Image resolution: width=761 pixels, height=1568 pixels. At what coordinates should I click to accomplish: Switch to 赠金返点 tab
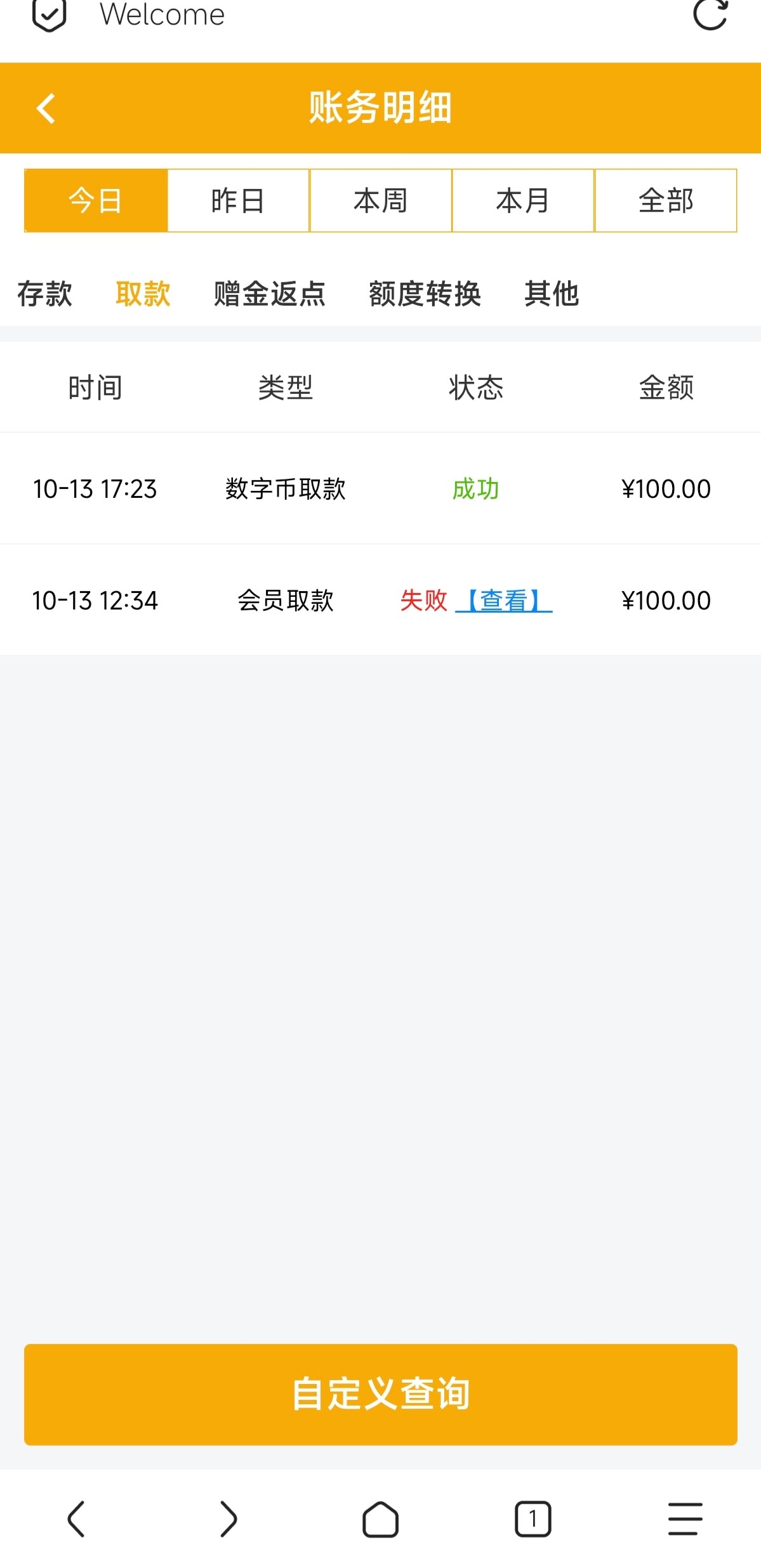(269, 294)
